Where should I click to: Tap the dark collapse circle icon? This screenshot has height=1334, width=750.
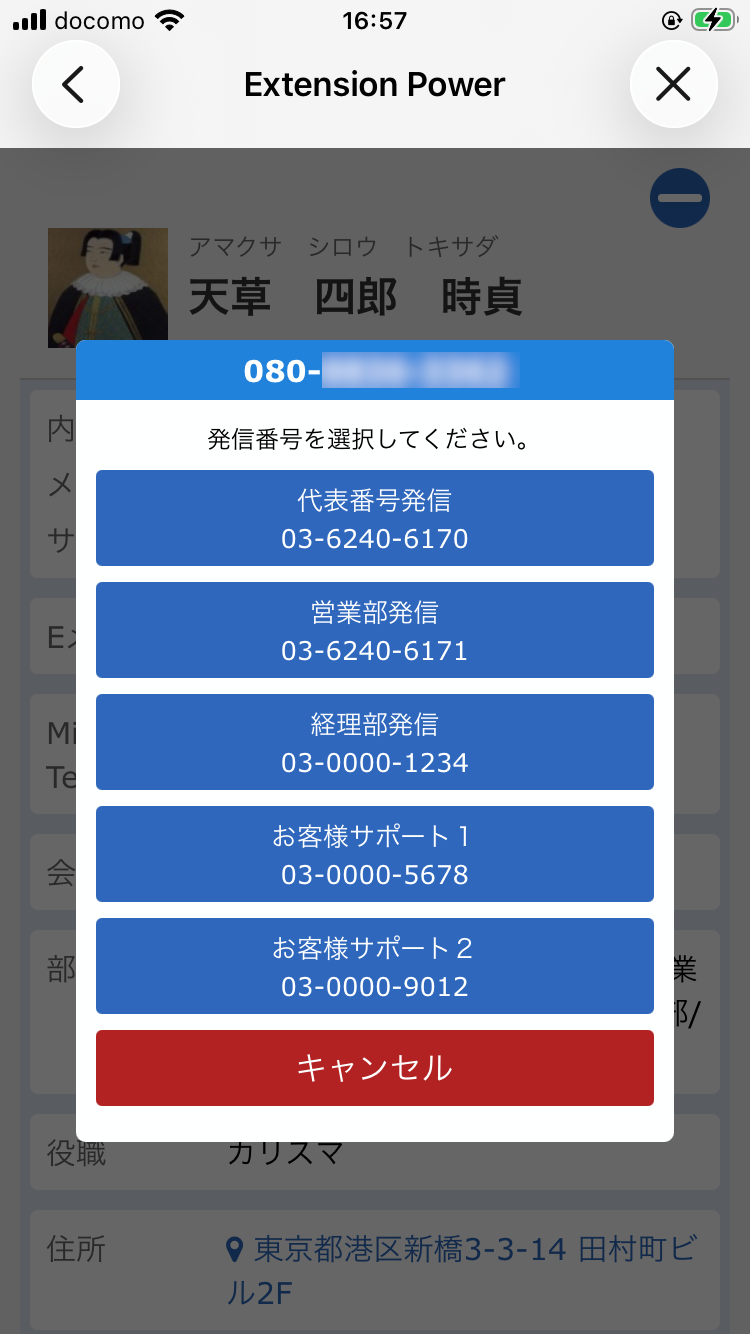coord(680,198)
